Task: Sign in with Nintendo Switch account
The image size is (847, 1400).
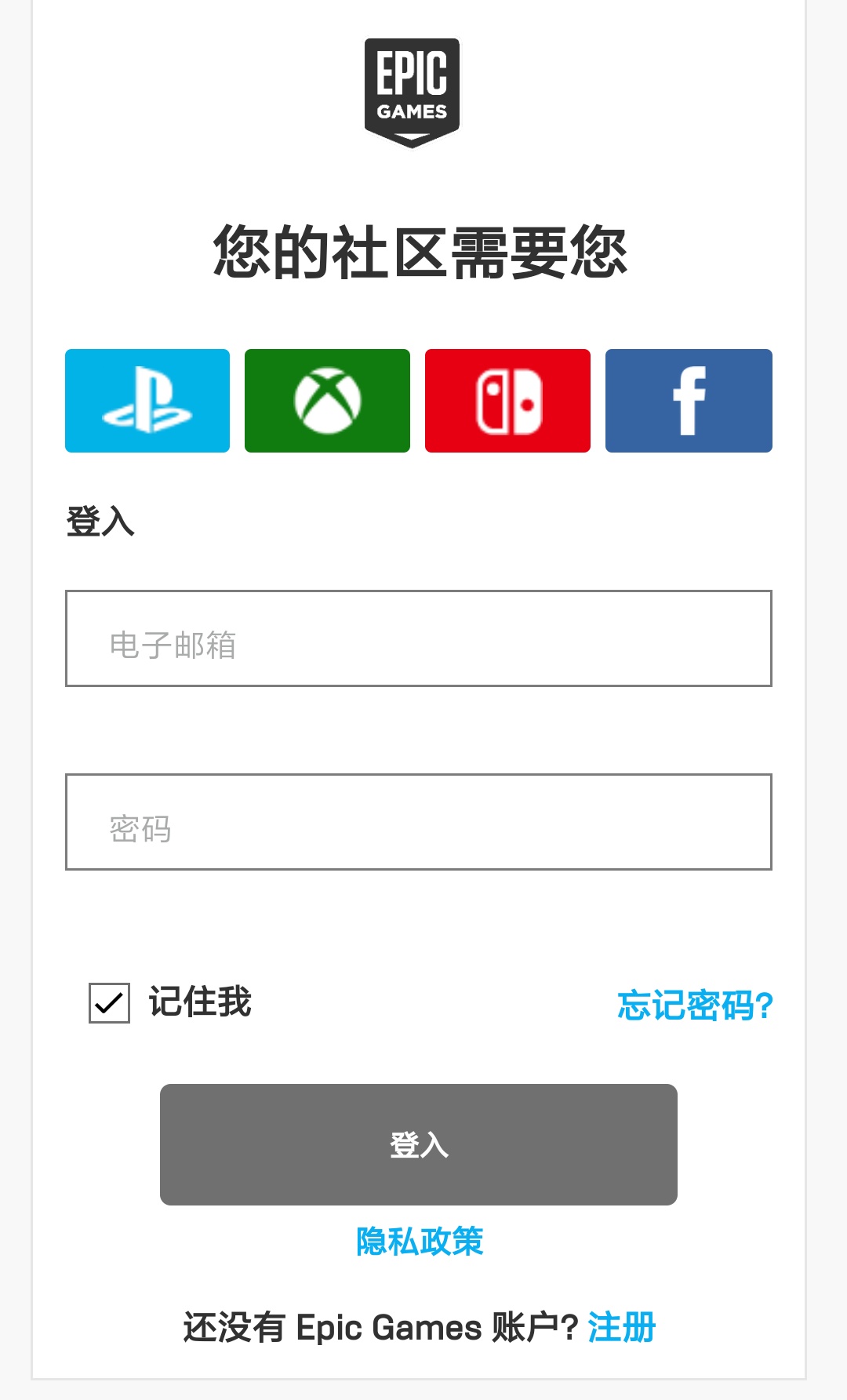Action: click(x=507, y=401)
